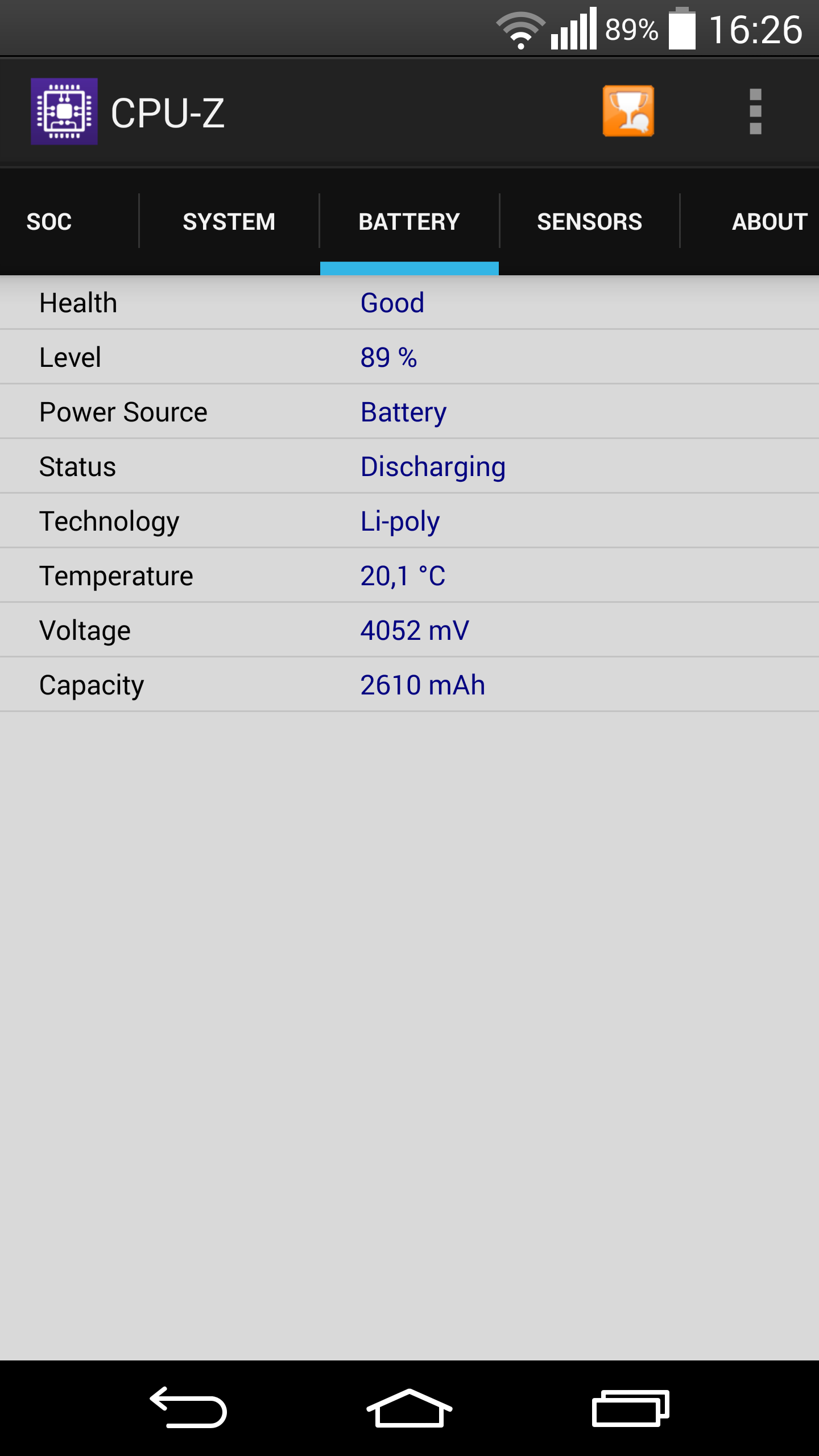Open the recent apps view
The image size is (819, 1456).
630,1408
